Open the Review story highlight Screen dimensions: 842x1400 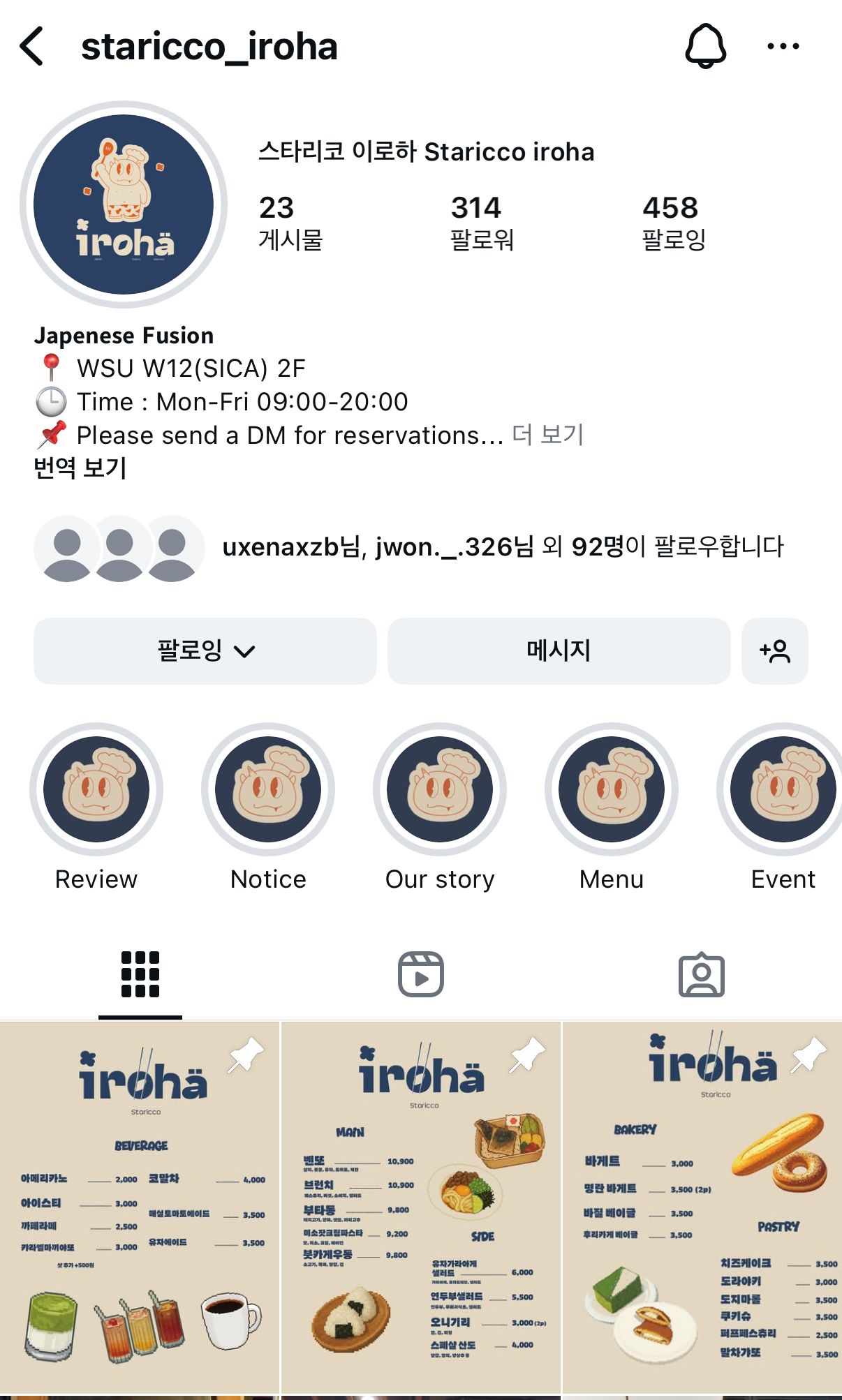tap(96, 789)
